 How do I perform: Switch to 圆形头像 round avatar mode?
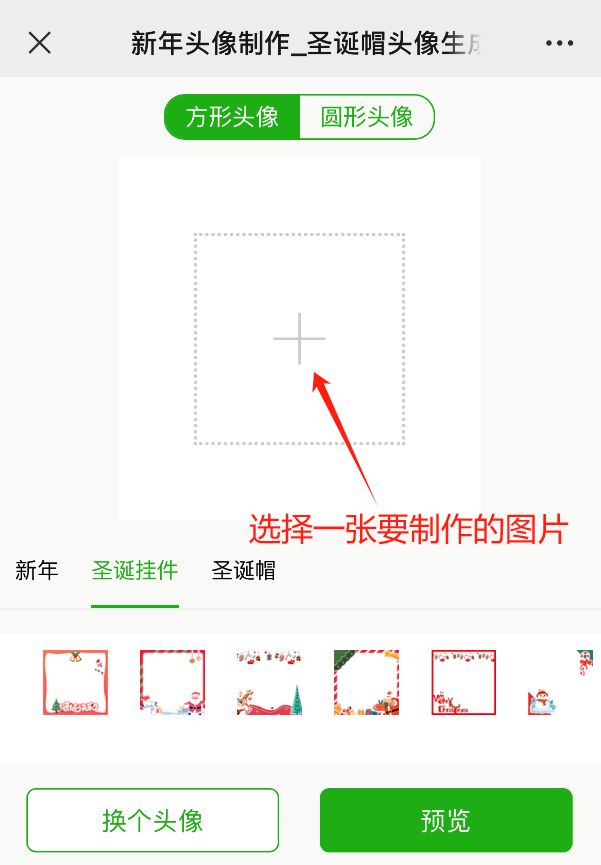point(367,117)
